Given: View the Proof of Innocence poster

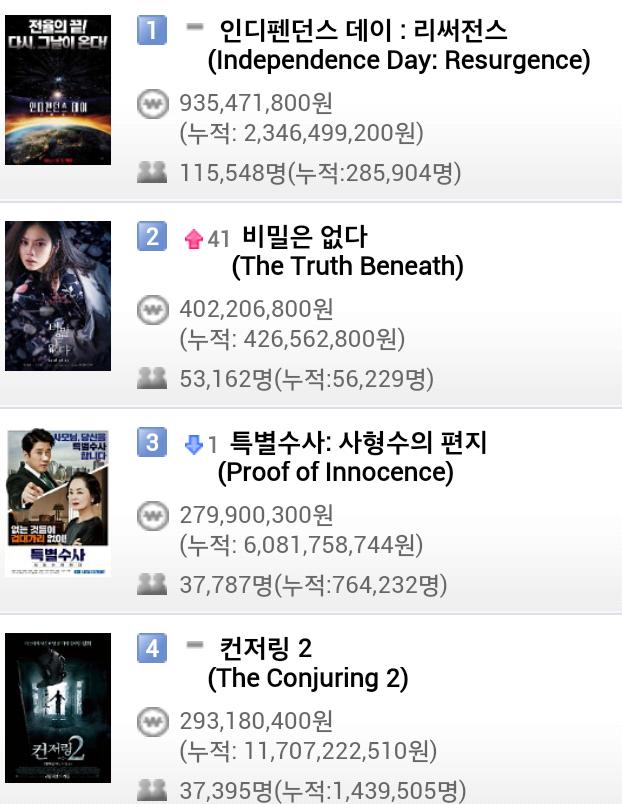Looking at the screenshot, I should coord(58,502).
